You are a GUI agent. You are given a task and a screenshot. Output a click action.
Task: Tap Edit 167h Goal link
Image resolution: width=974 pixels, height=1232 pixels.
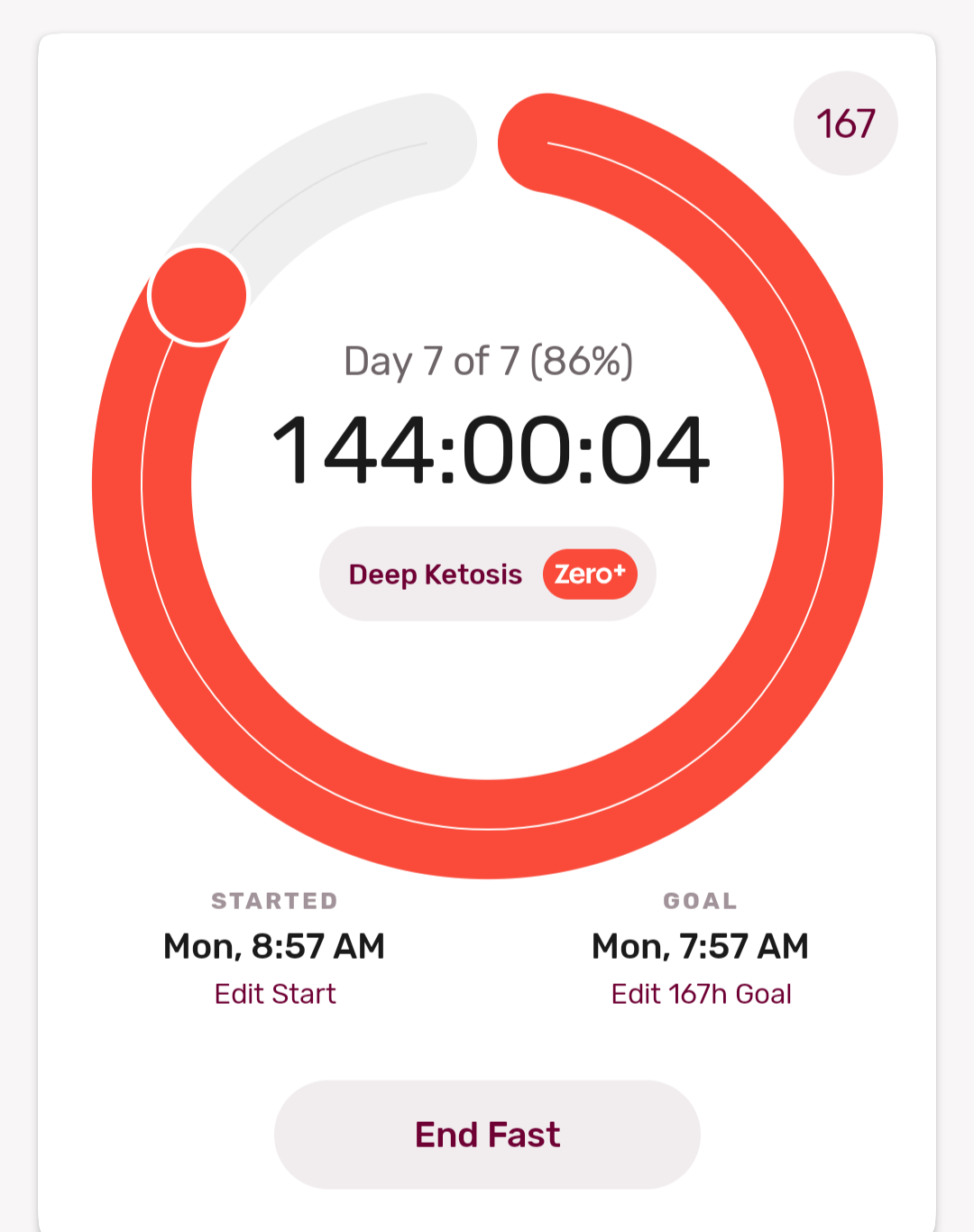tap(701, 994)
